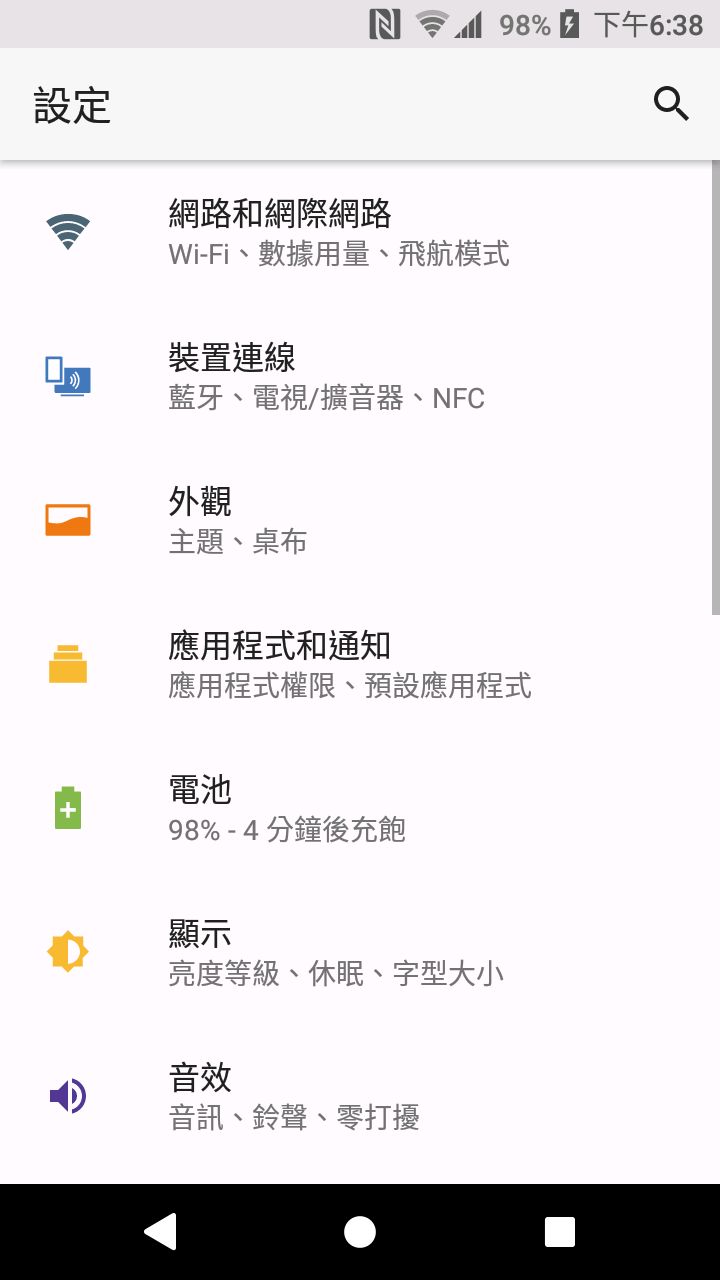This screenshot has height=1280, width=720.
Task: Open 顯示 settings
Action: click(x=360, y=952)
